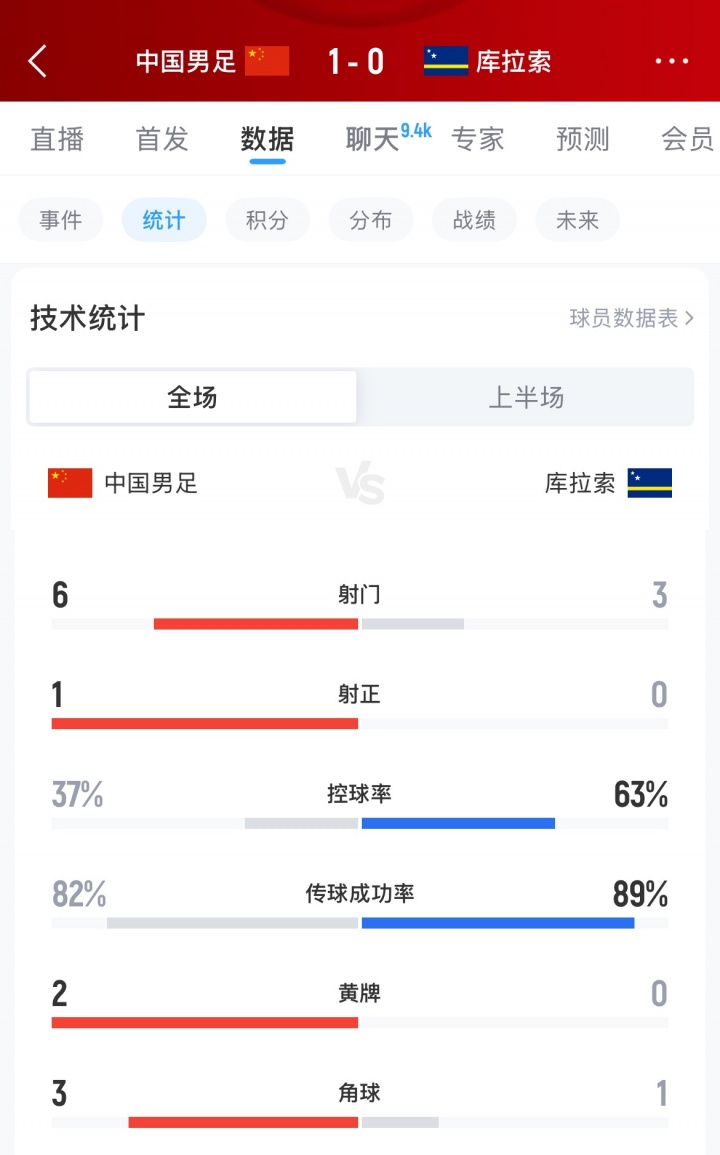Select the 统计 chip

click(164, 220)
